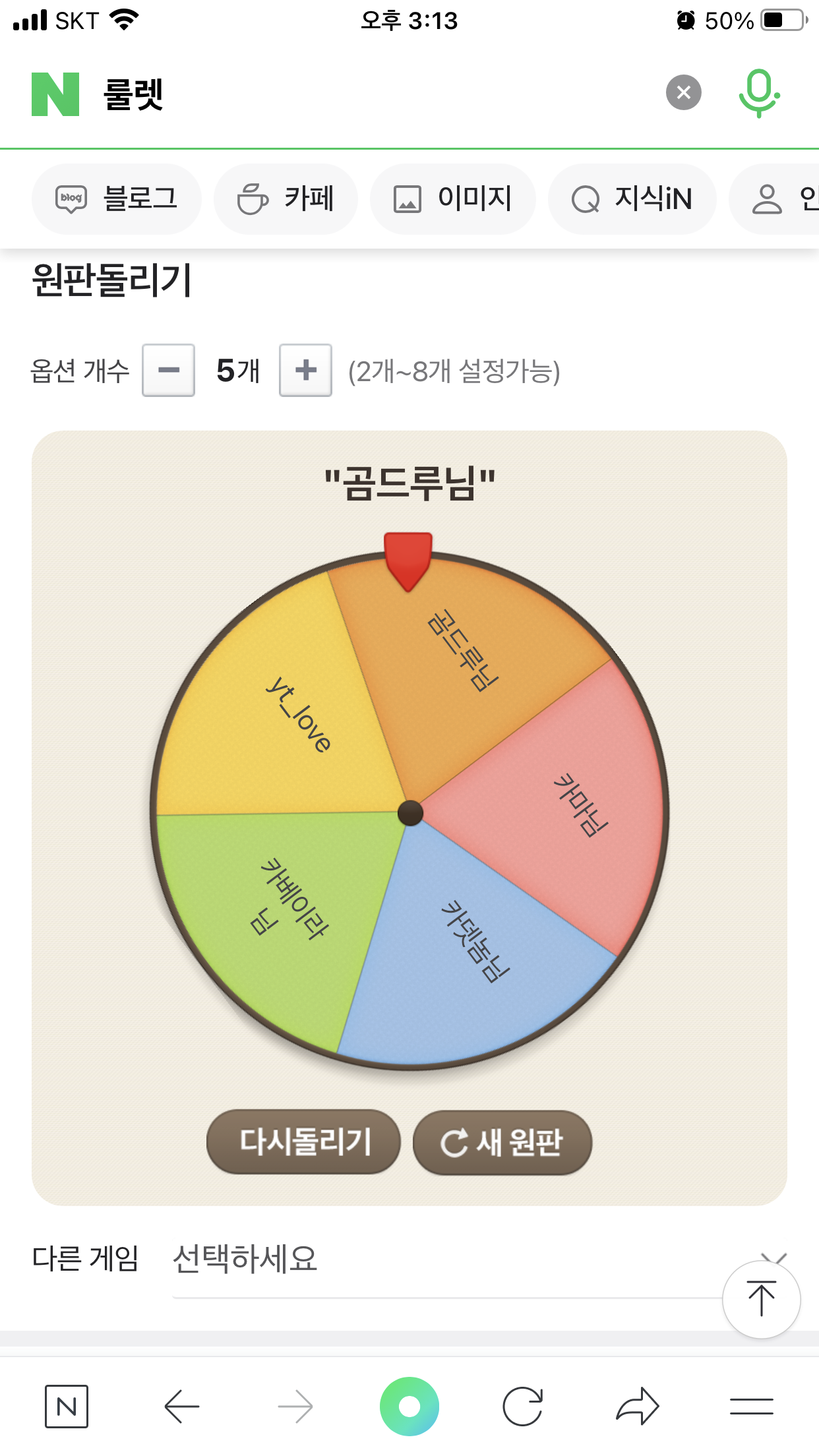Image resolution: width=819 pixels, height=1456 pixels.
Task: Open Naver home via the N box icon
Action: (x=67, y=1407)
